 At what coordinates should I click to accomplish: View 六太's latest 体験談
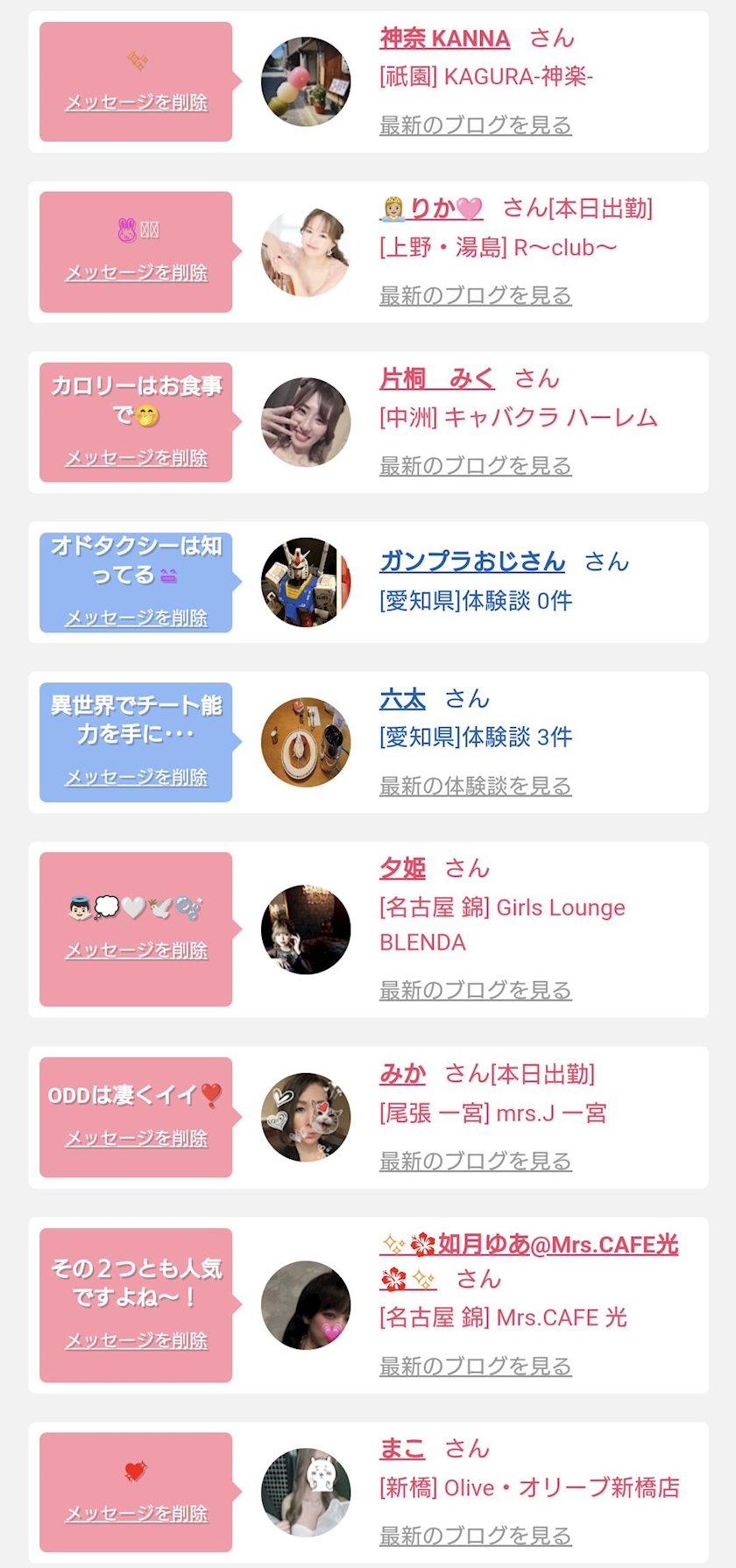pos(475,786)
